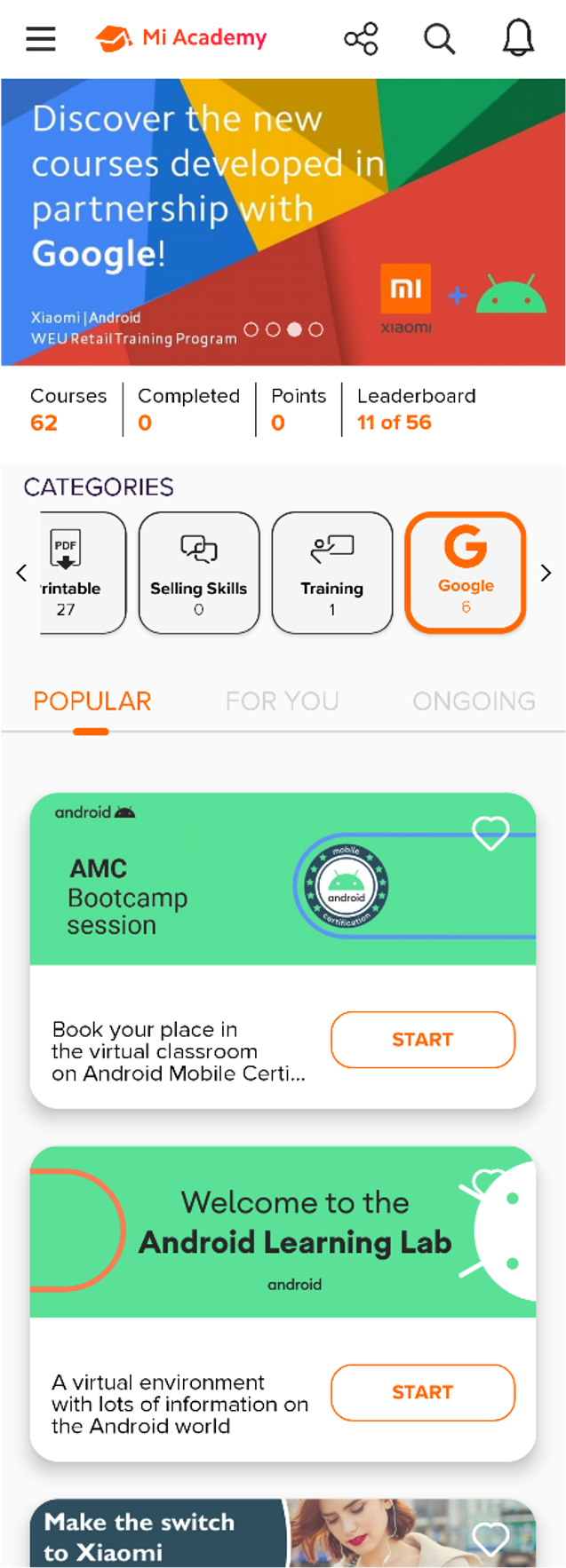Image resolution: width=566 pixels, height=1568 pixels.
Task: View the Leaderboard ranking 11 of 56
Action: (416, 410)
